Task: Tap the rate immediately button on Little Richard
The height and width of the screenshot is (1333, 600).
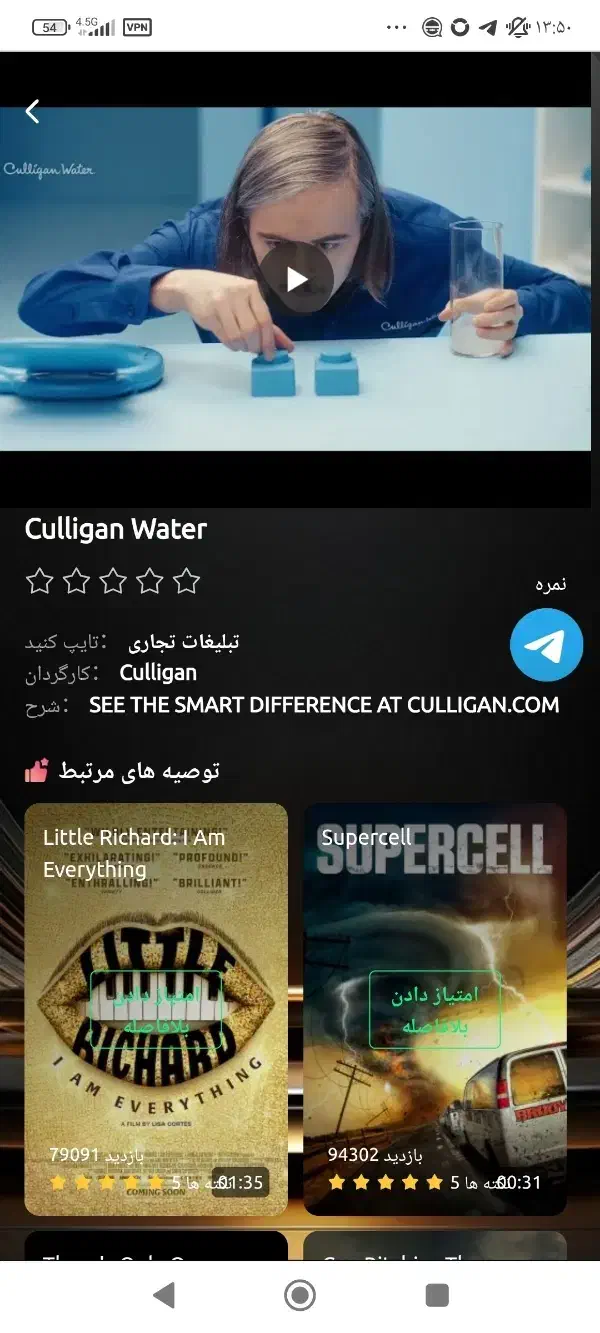Action: pos(156,1009)
